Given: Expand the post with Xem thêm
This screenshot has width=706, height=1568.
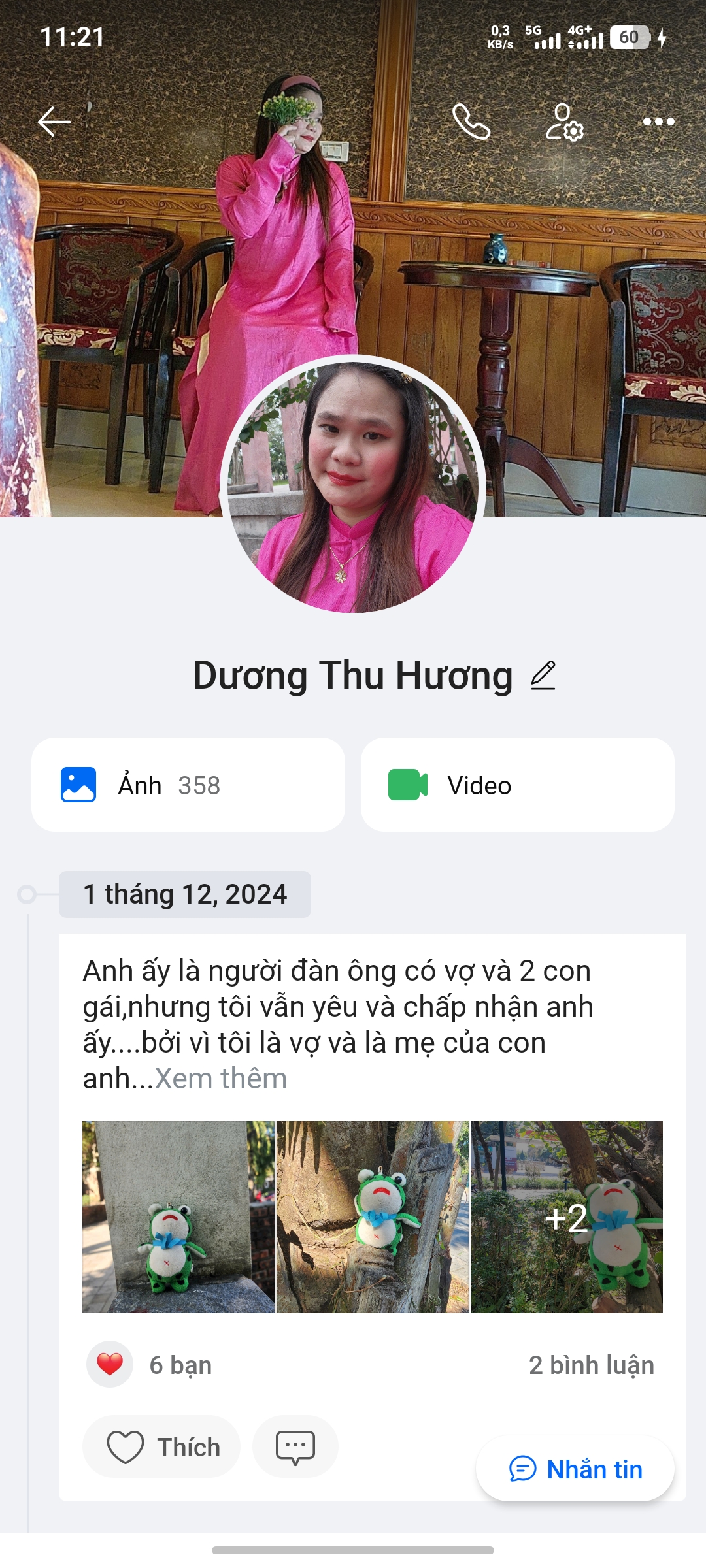Looking at the screenshot, I should coord(220,1079).
